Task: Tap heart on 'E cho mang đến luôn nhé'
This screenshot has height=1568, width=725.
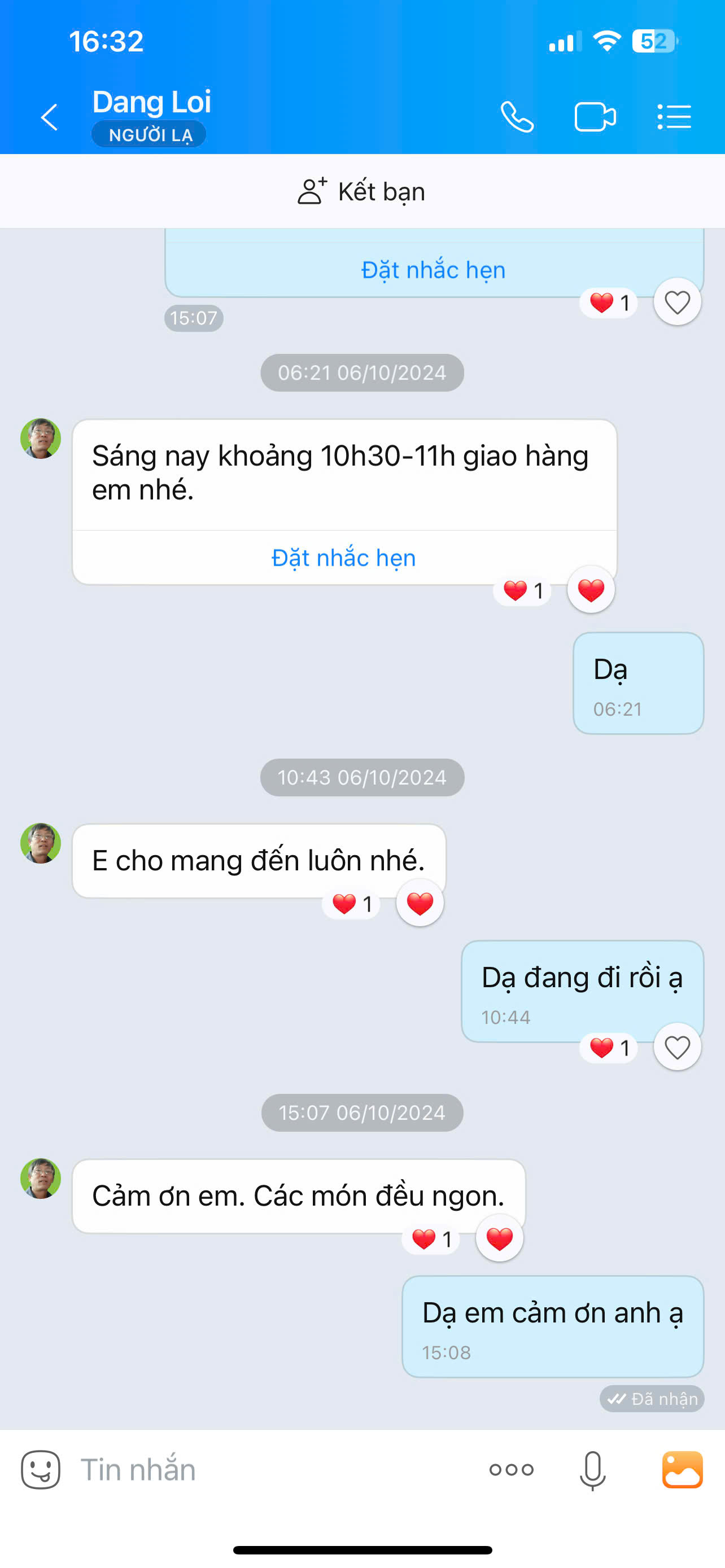Action: [x=420, y=903]
